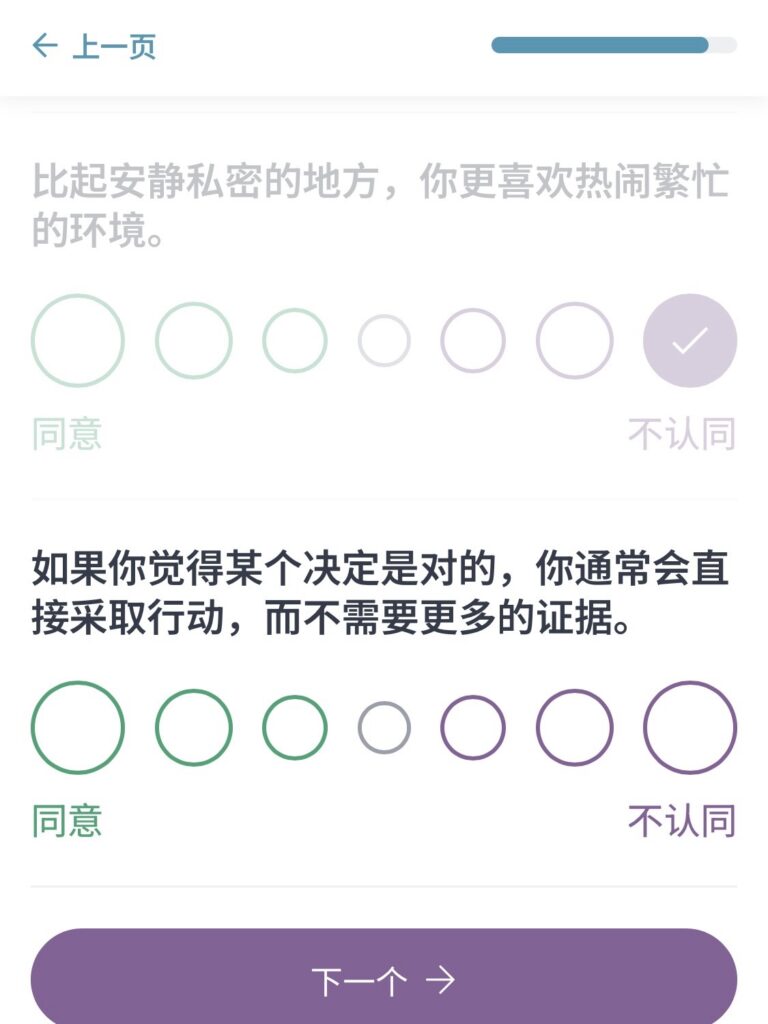Screen dimensions: 768x1024
Task: Choose second-largest purple circle for 证据 question
Action: coord(575,728)
